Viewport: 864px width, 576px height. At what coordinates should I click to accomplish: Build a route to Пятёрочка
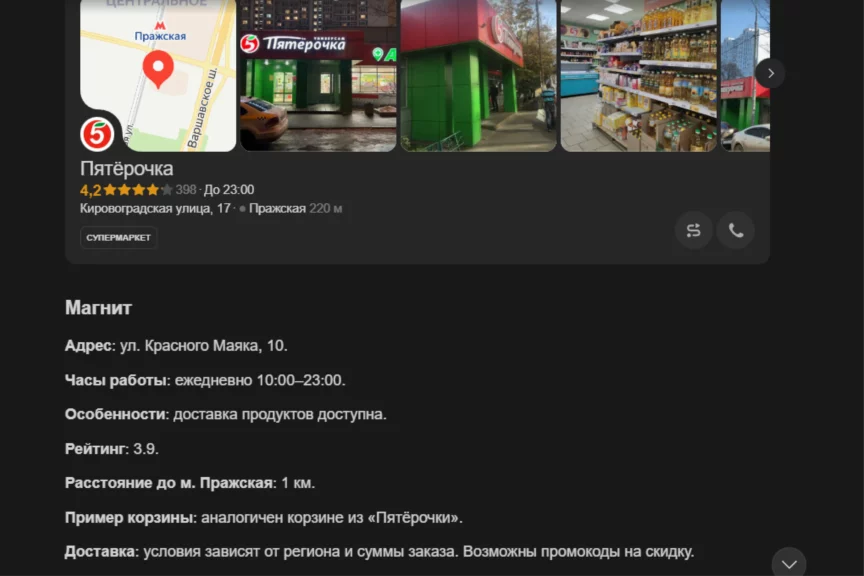[x=693, y=230]
